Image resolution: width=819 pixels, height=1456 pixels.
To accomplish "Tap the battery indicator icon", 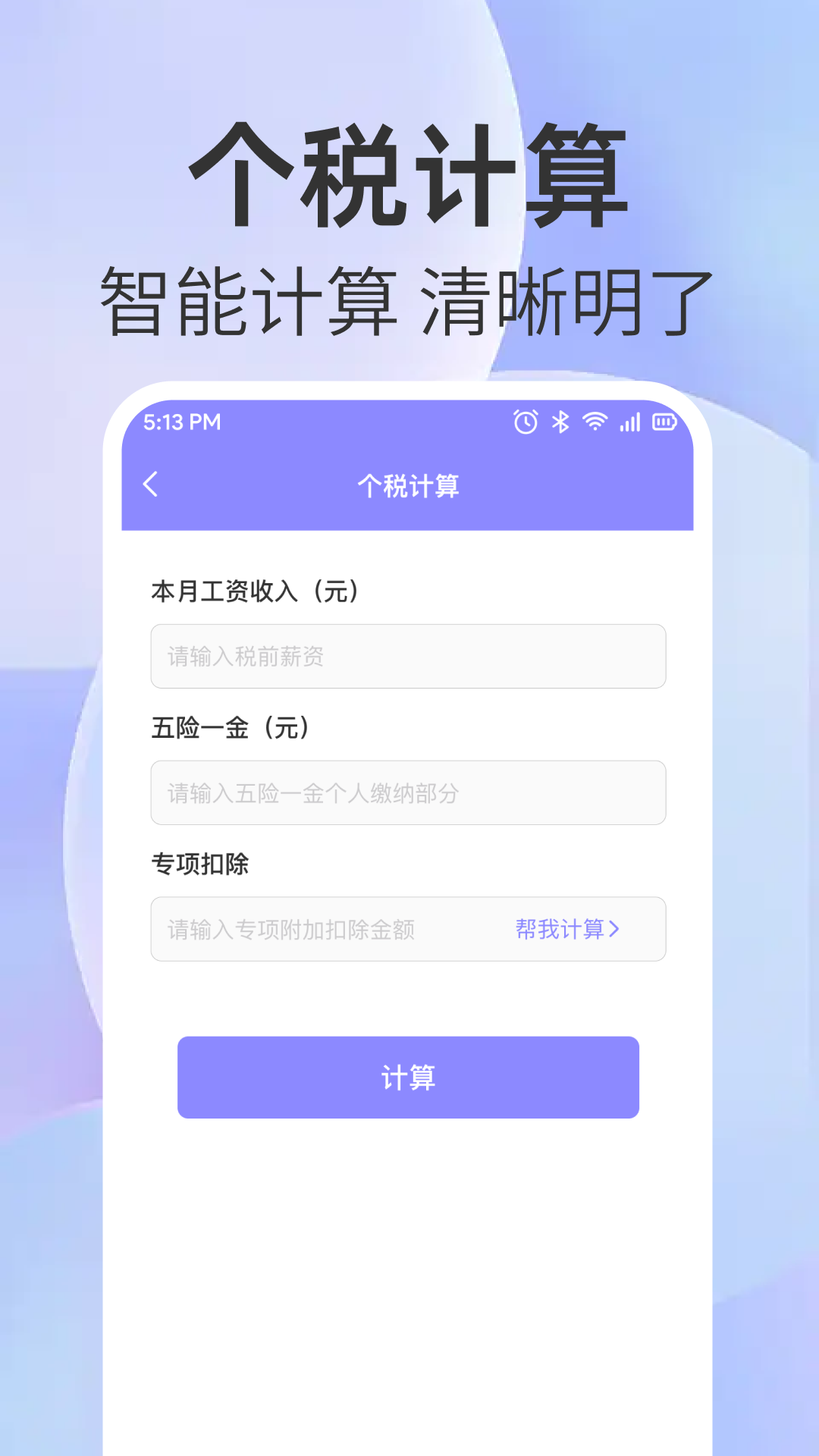I will (x=664, y=422).
